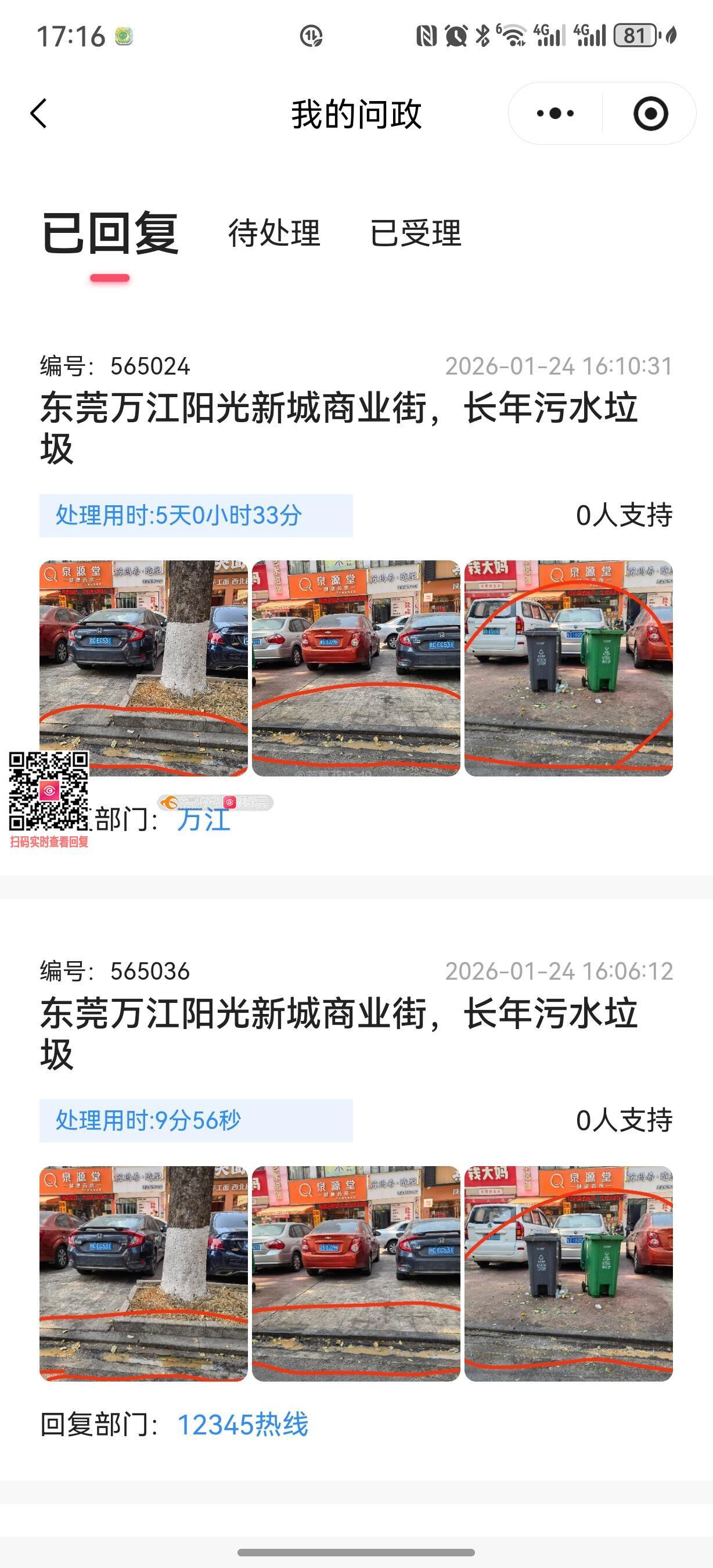
Task: View first photo of complaint 565036
Action: (143, 1273)
